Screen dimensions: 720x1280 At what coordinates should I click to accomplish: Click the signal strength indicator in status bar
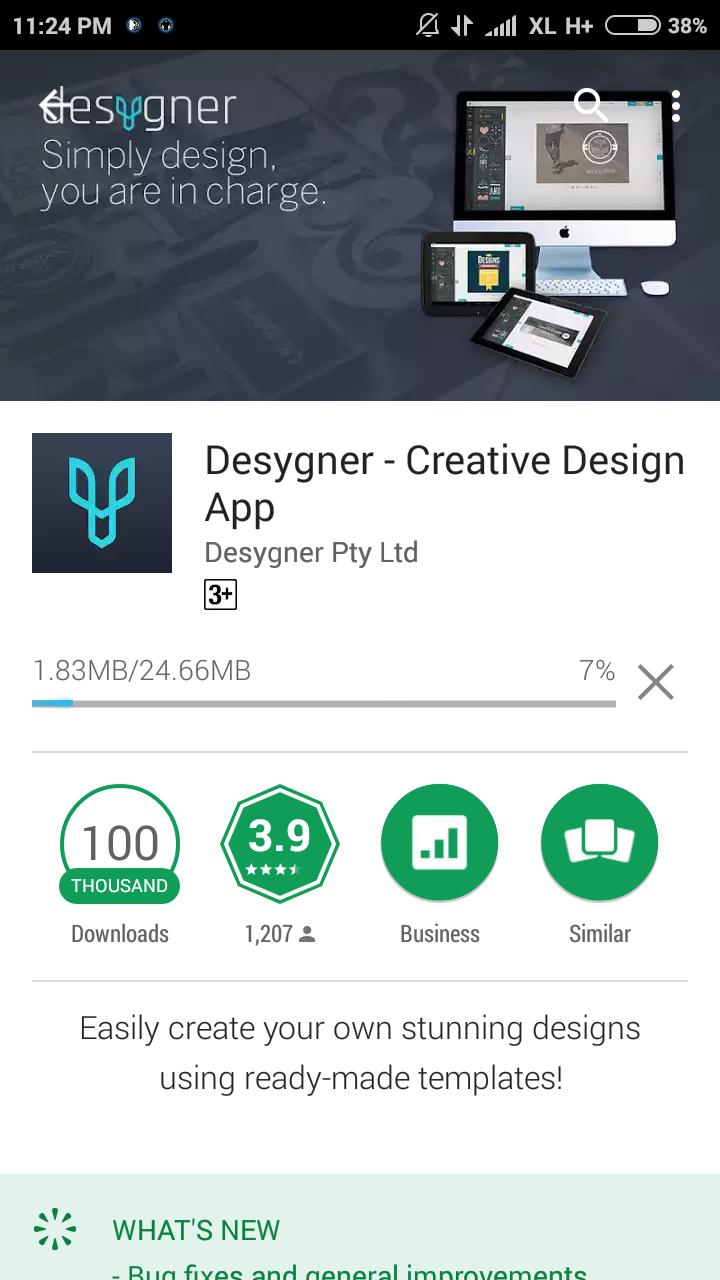[x=502, y=25]
